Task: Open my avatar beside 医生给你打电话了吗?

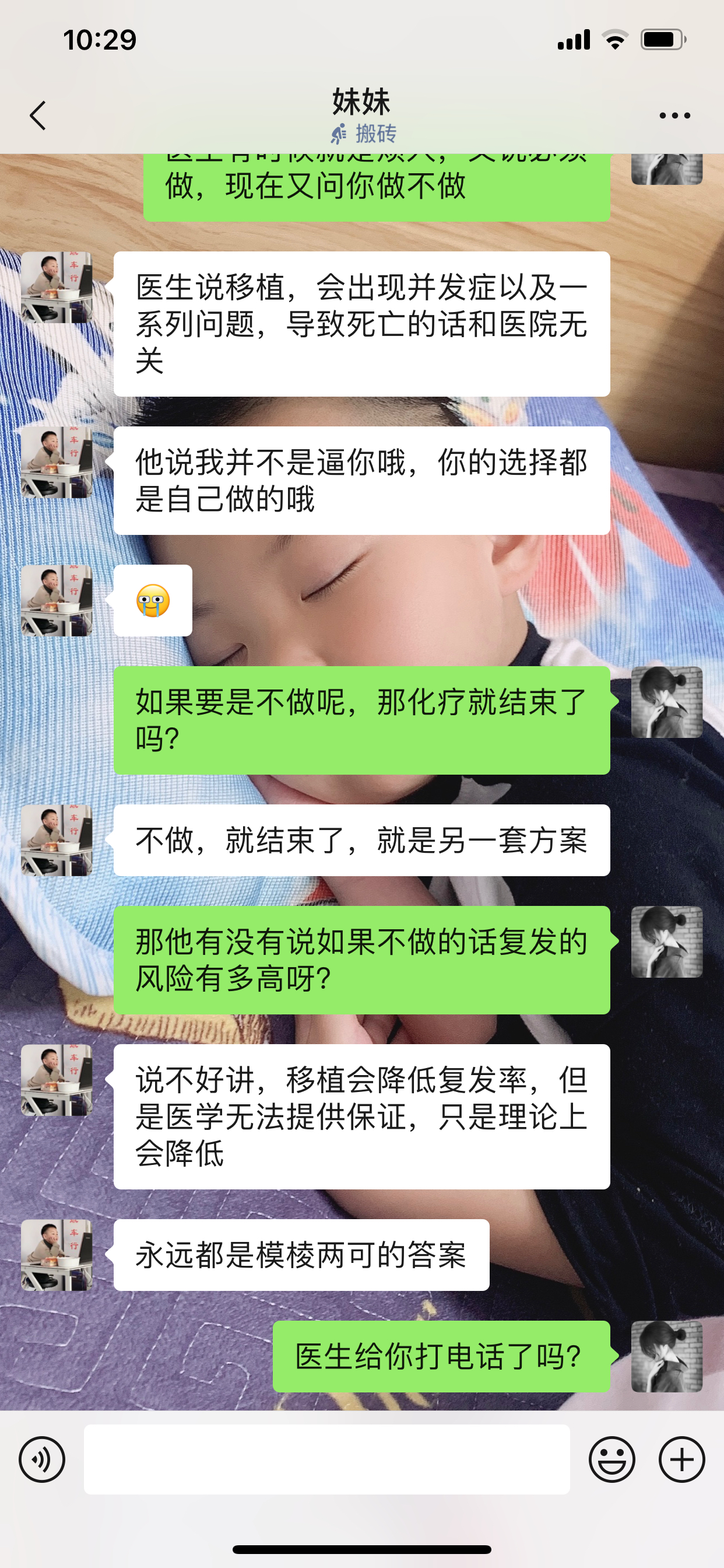Action: click(x=666, y=1356)
